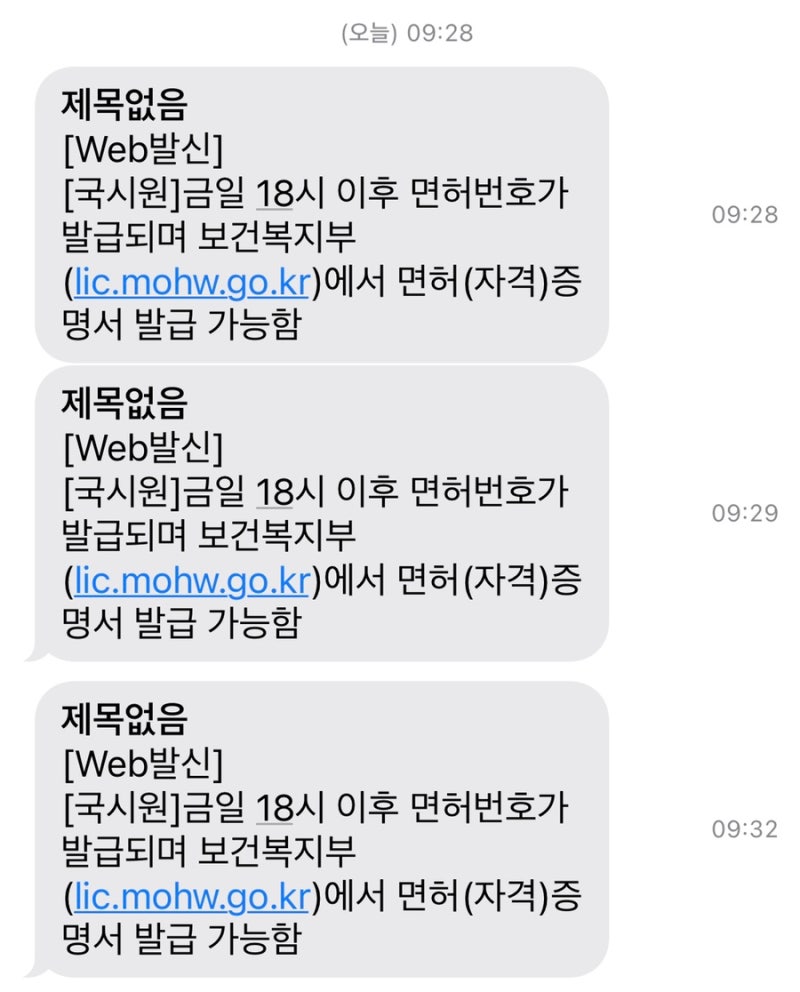Open lic.mohw.go.kr link in the 09:28 message

192,283
